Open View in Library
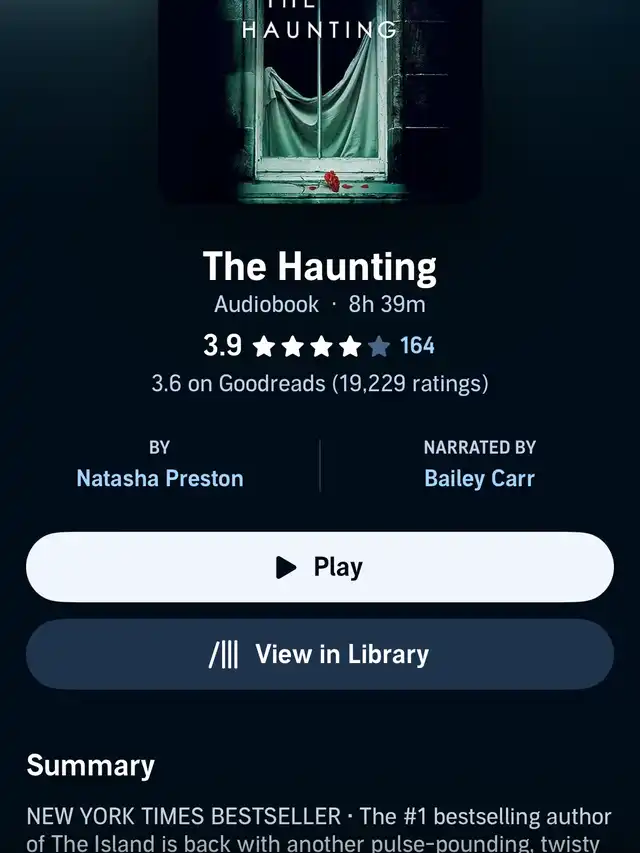Viewport: 640px width, 853px height. coord(319,655)
